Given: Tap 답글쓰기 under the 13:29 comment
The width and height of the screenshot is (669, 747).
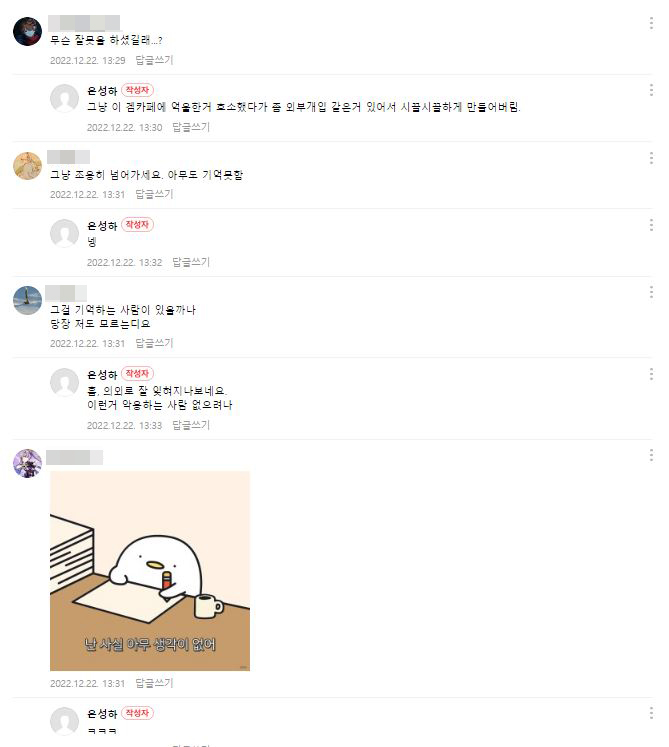Looking at the screenshot, I should (154, 60).
